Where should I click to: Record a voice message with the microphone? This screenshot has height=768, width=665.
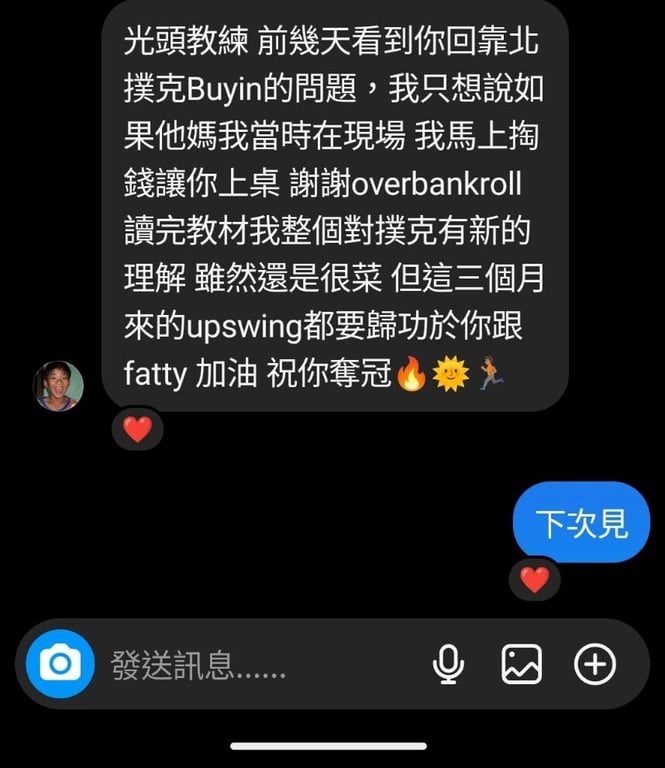point(448,665)
